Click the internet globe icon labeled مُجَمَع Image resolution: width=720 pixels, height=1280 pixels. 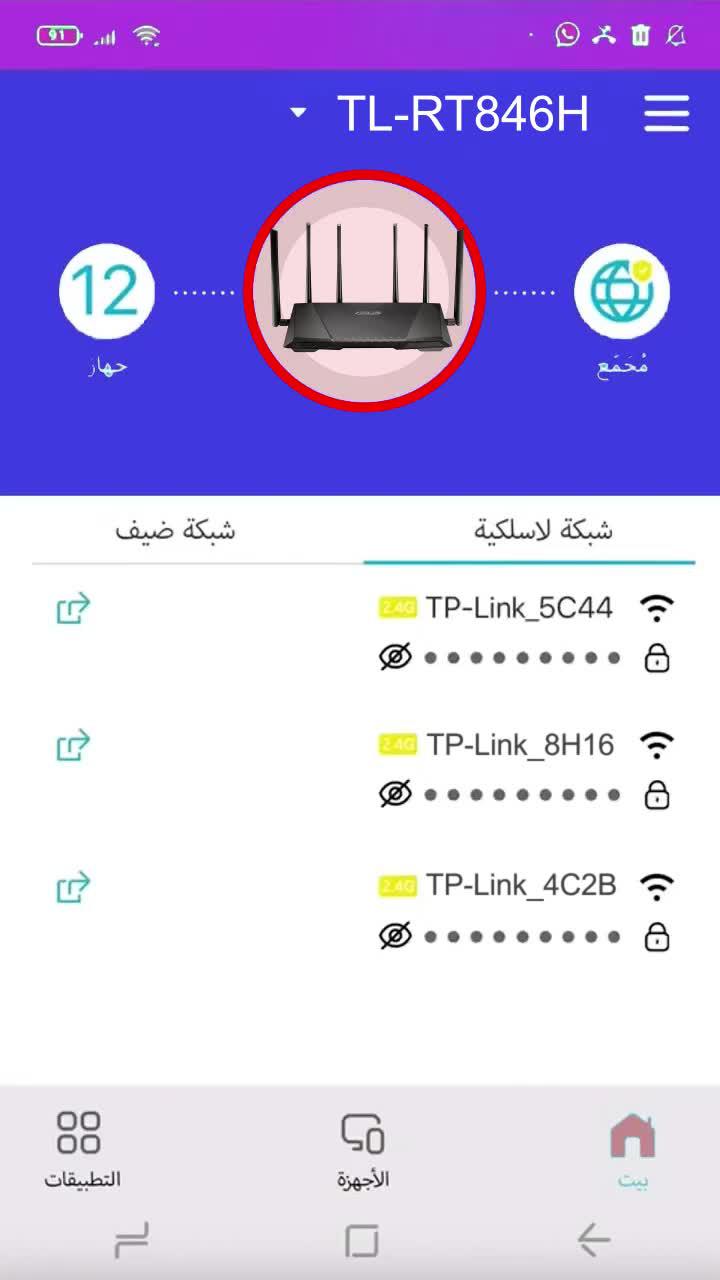pyautogui.click(x=623, y=290)
